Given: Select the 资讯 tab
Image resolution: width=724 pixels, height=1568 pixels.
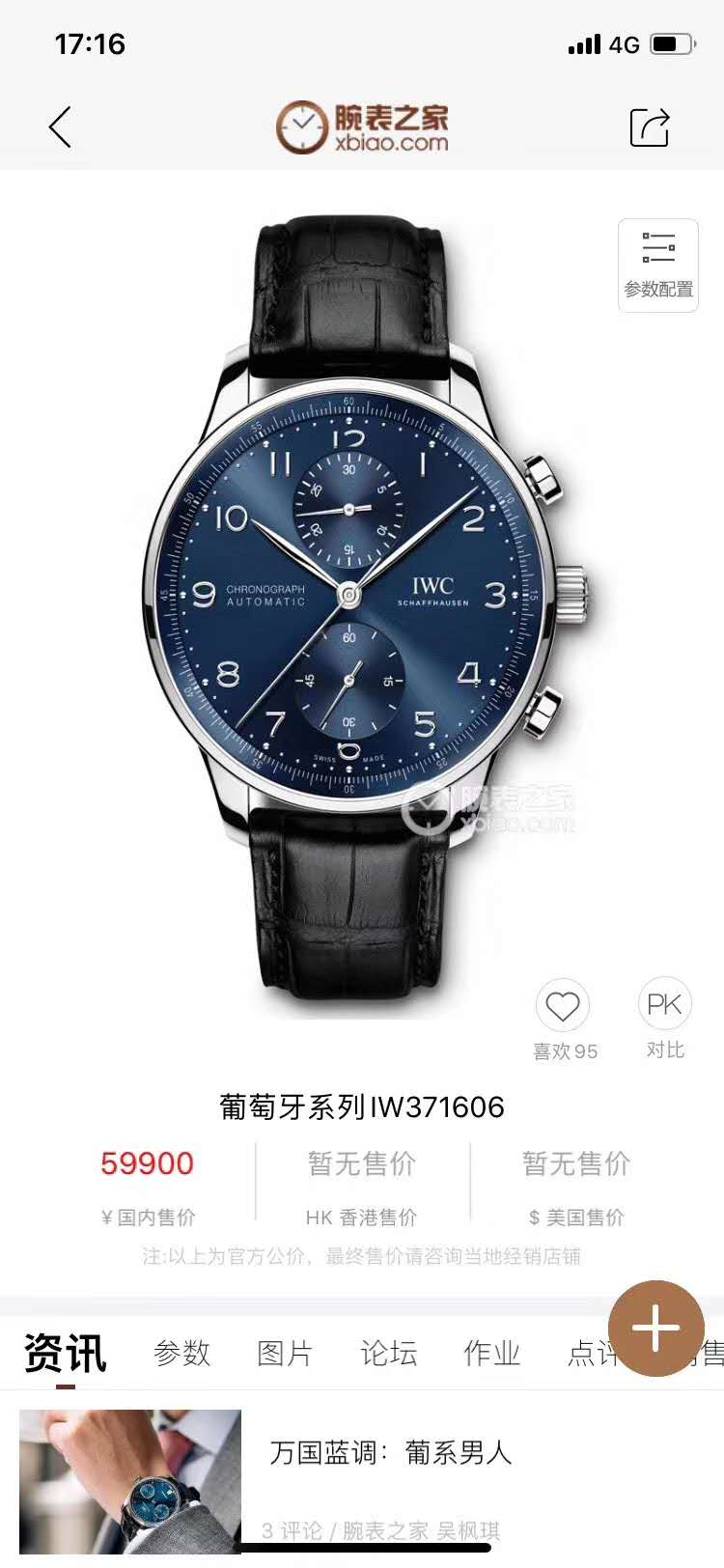Looking at the screenshot, I should click(65, 1353).
